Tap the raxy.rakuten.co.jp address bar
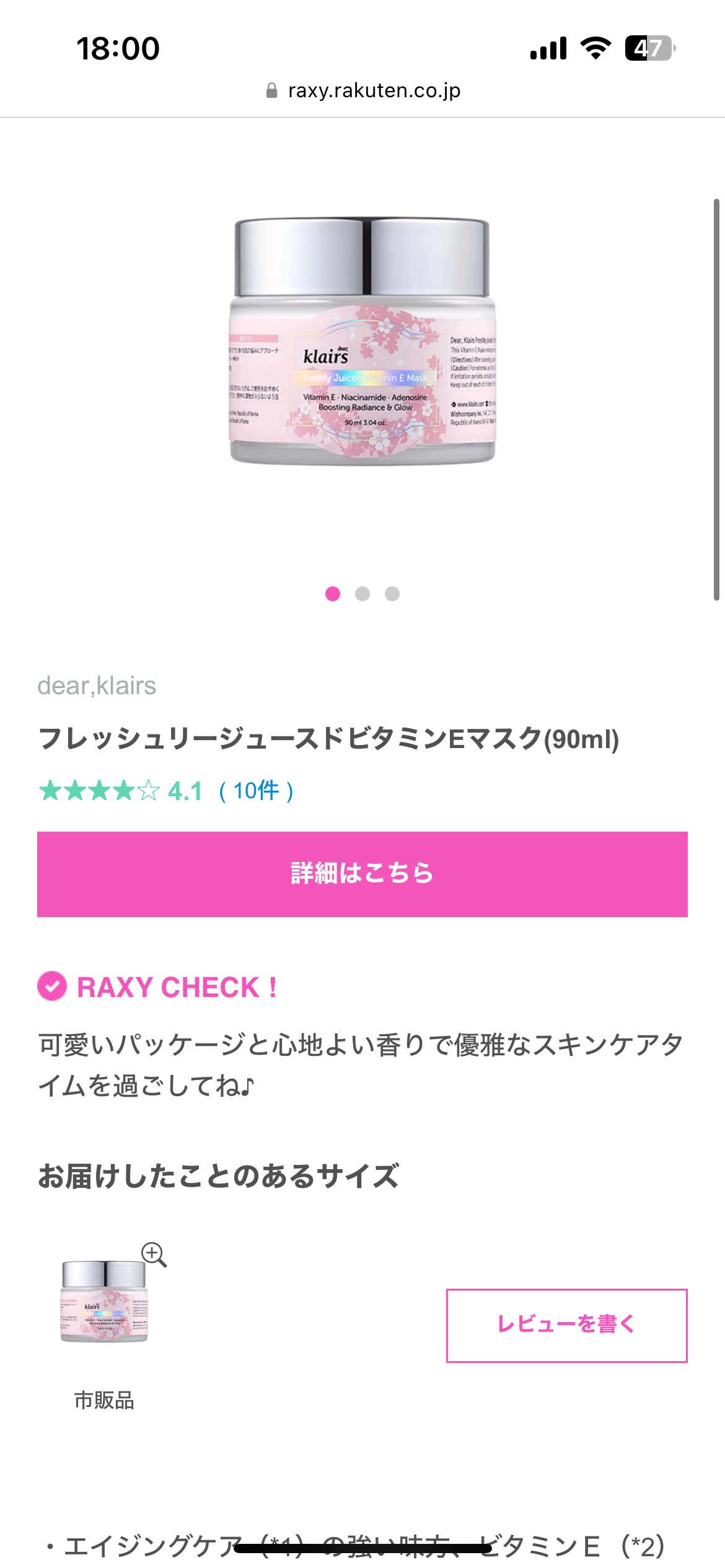The image size is (725, 1568). 364,91
